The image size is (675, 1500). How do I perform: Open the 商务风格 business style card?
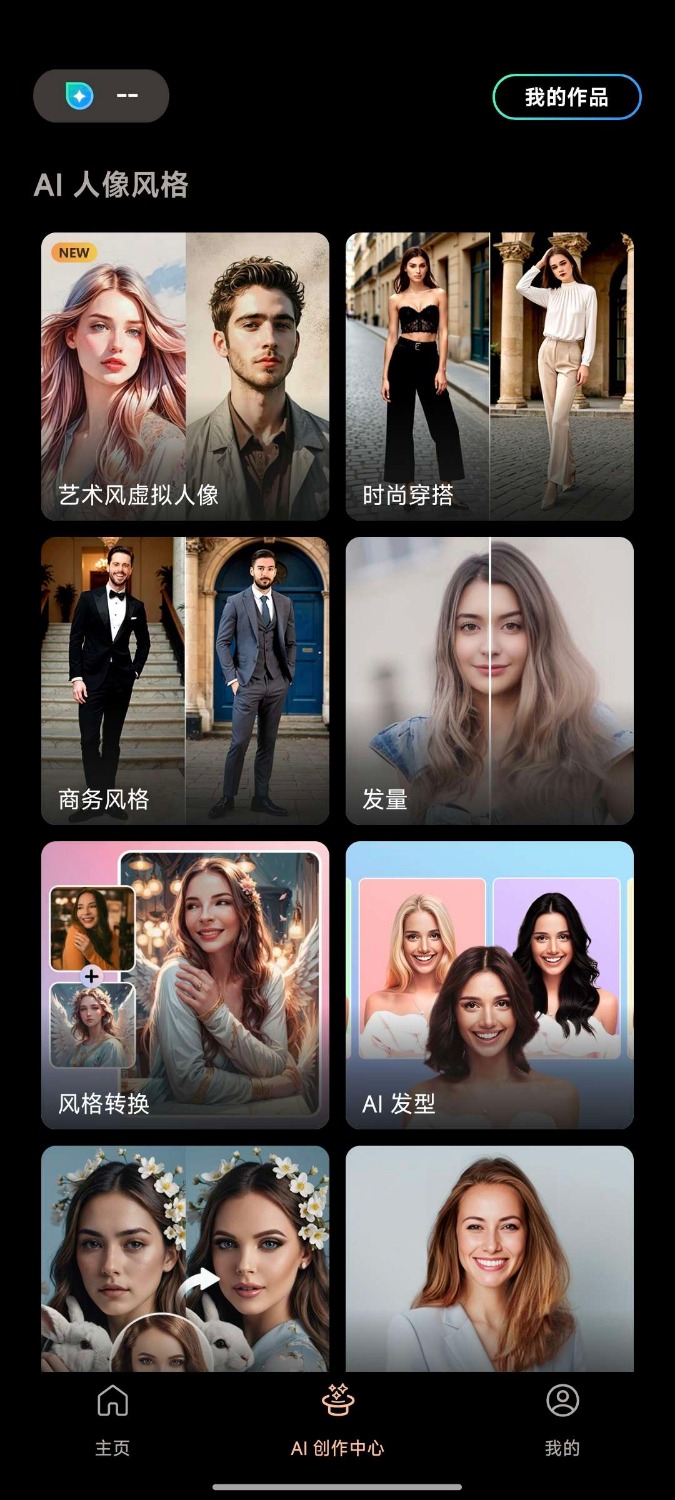coord(185,681)
